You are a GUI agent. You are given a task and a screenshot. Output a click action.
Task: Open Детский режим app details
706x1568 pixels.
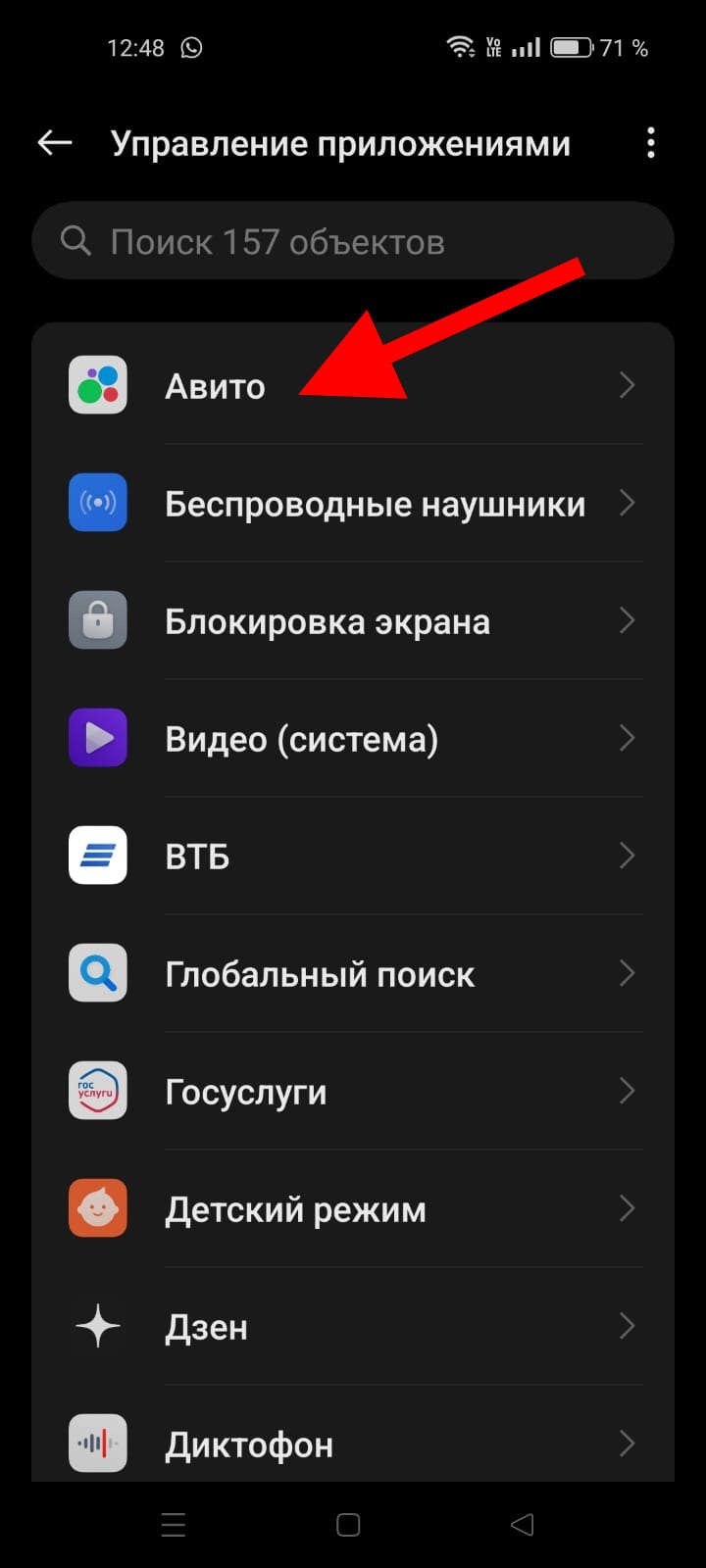pyautogui.click(x=353, y=1209)
